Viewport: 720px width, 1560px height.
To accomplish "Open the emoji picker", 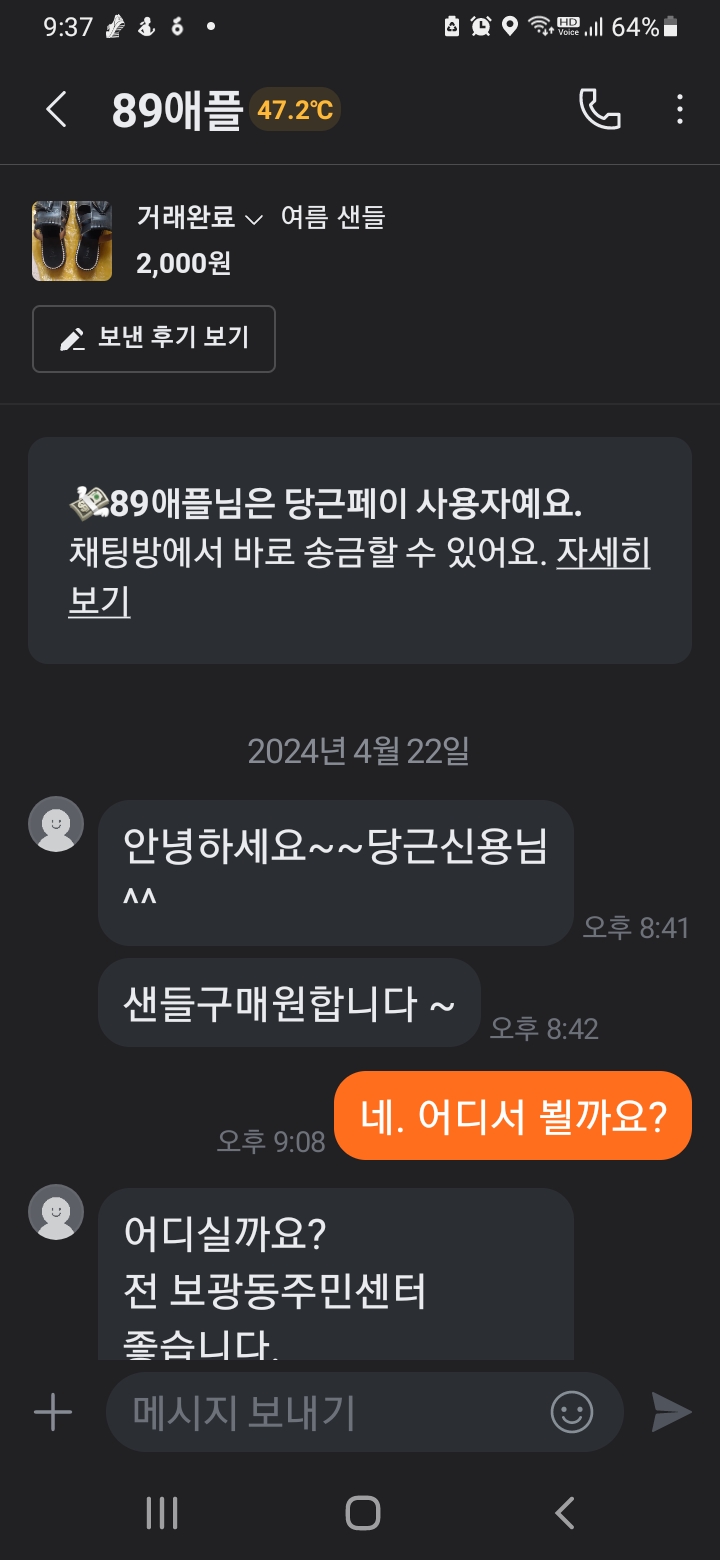I will pos(572,1412).
